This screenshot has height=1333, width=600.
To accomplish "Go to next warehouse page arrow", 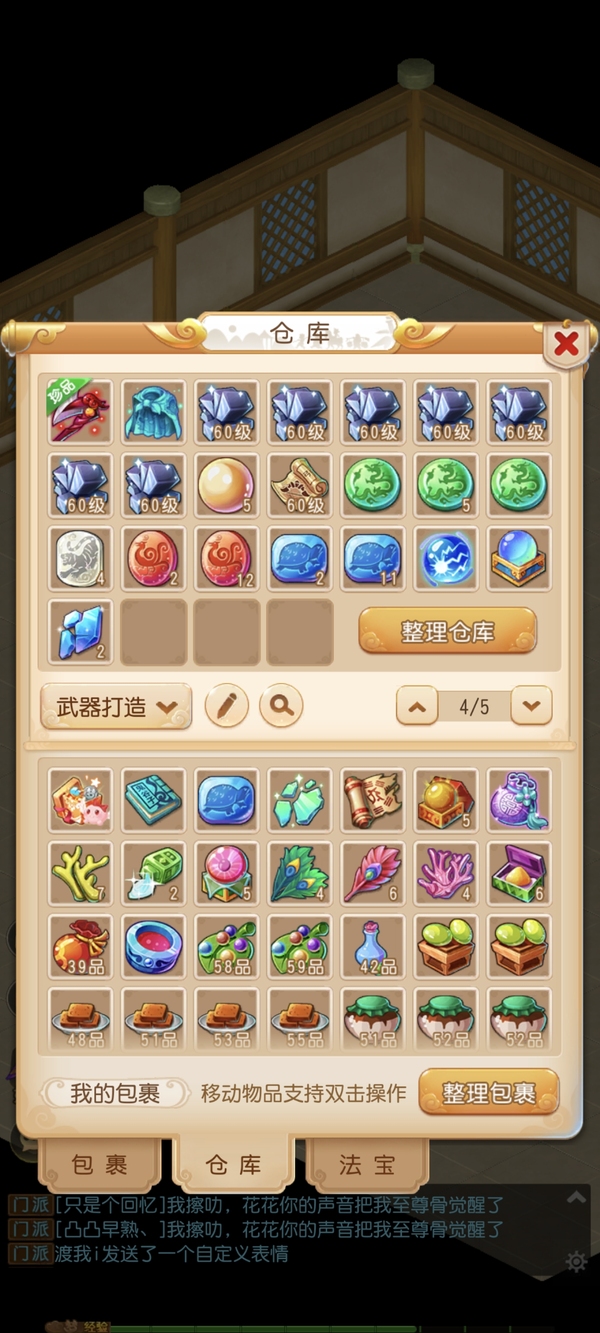I will tap(531, 707).
